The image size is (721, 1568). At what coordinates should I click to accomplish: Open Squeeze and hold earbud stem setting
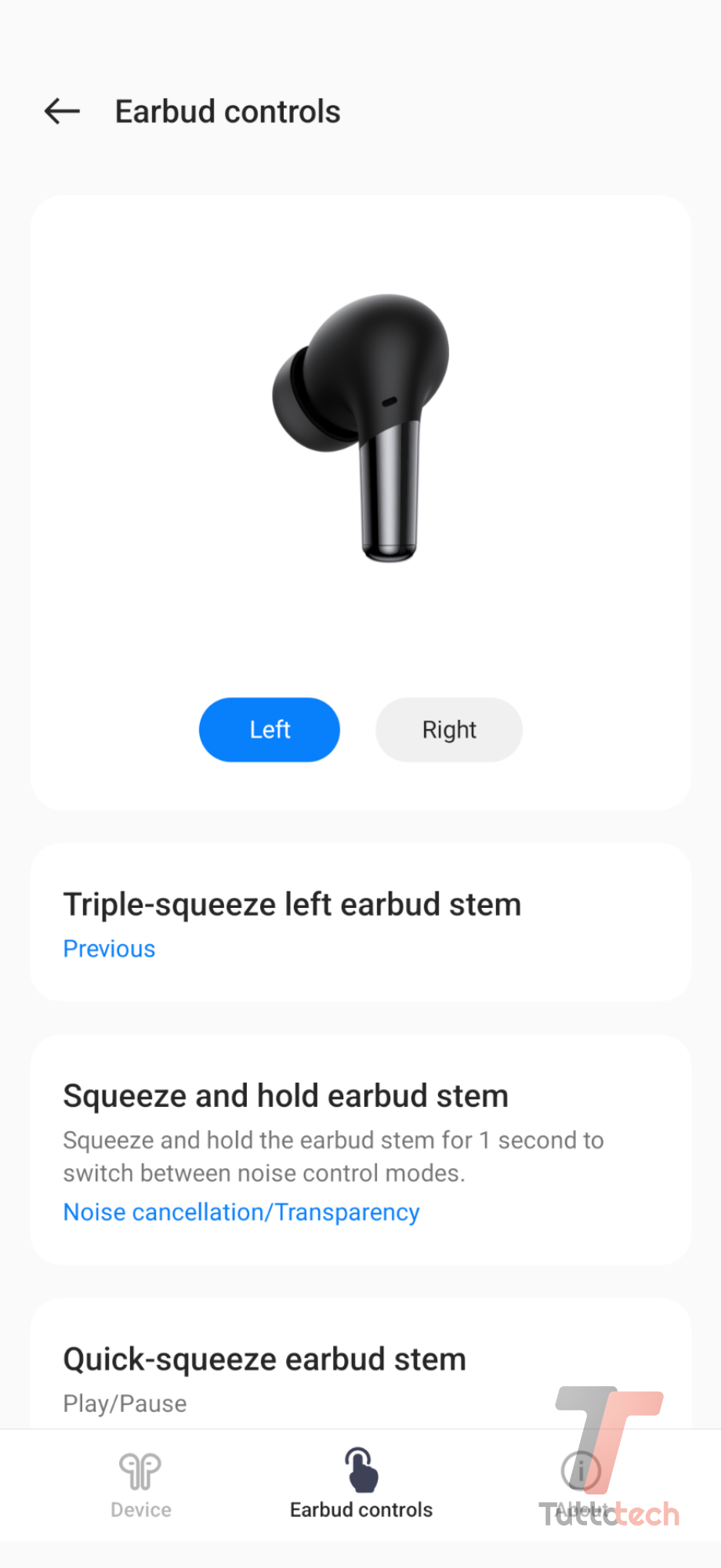(x=360, y=1149)
